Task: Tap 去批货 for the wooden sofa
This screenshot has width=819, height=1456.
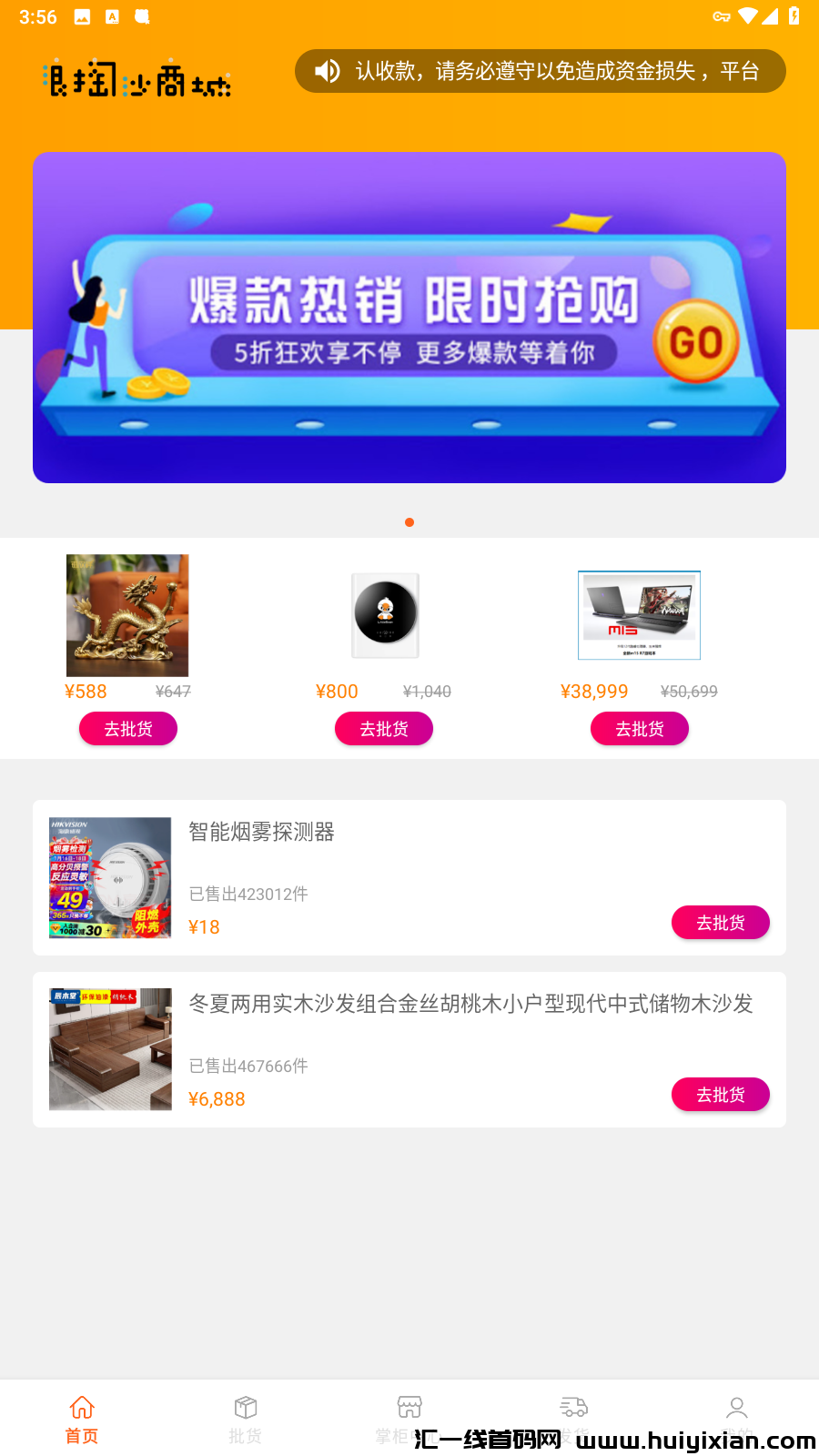Action: [x=720, y=1095]
